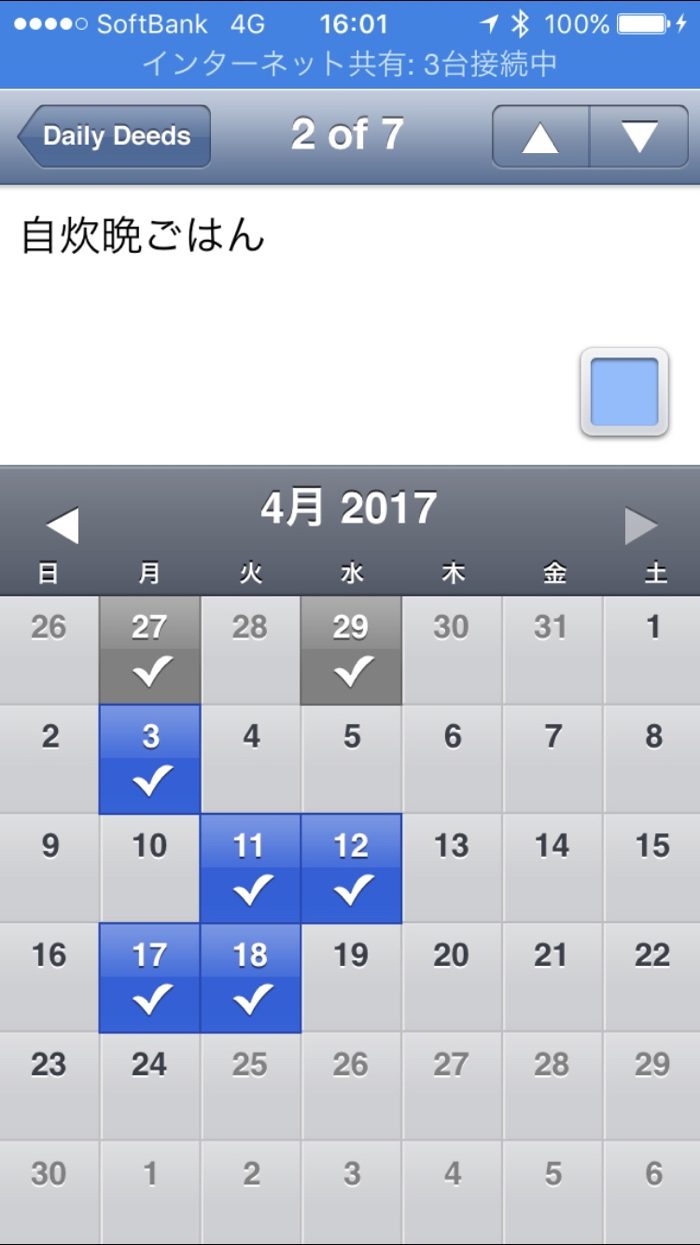Go to next deed with down arrow
Screen dimensions: 700x1245
click(639, 137)
